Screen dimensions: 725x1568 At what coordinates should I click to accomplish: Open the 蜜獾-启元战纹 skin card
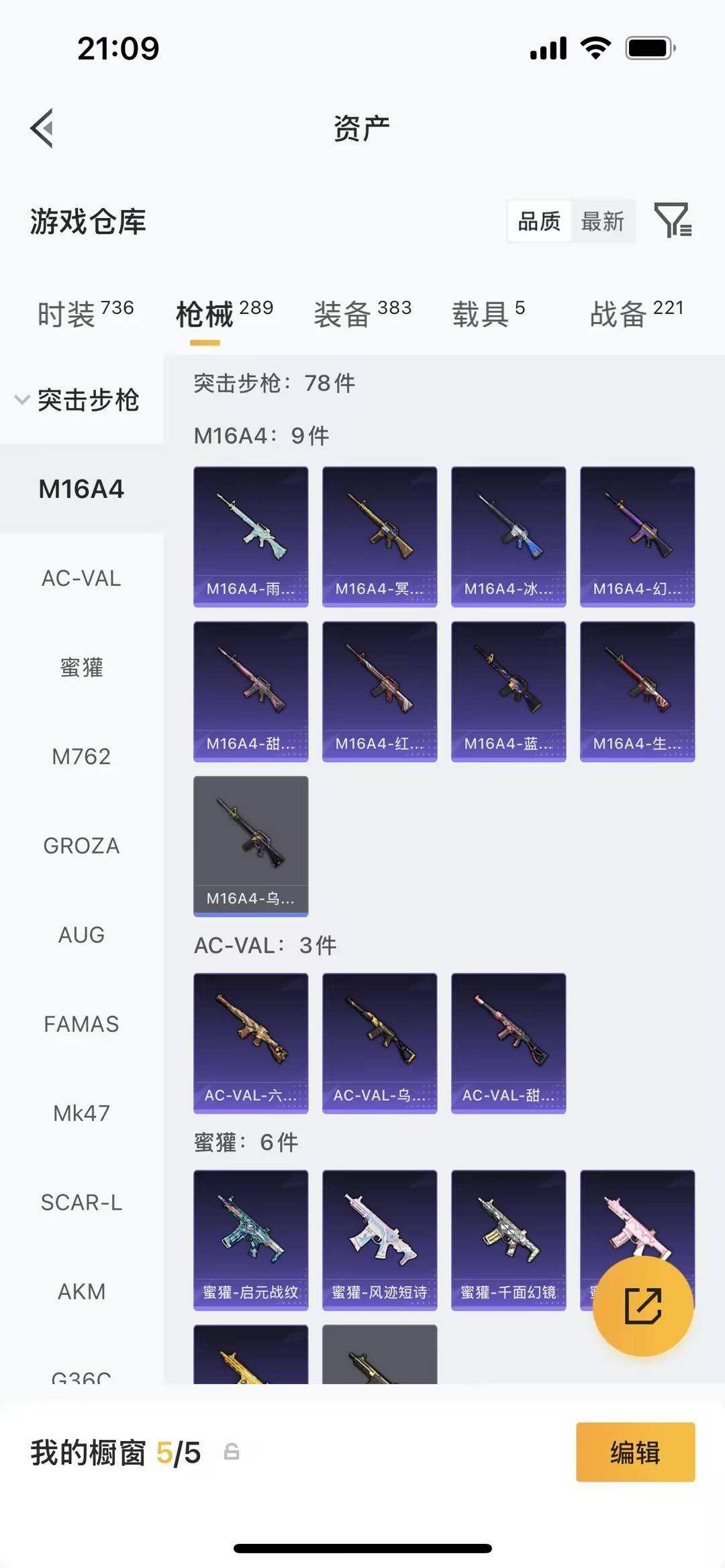point(250,1239)
